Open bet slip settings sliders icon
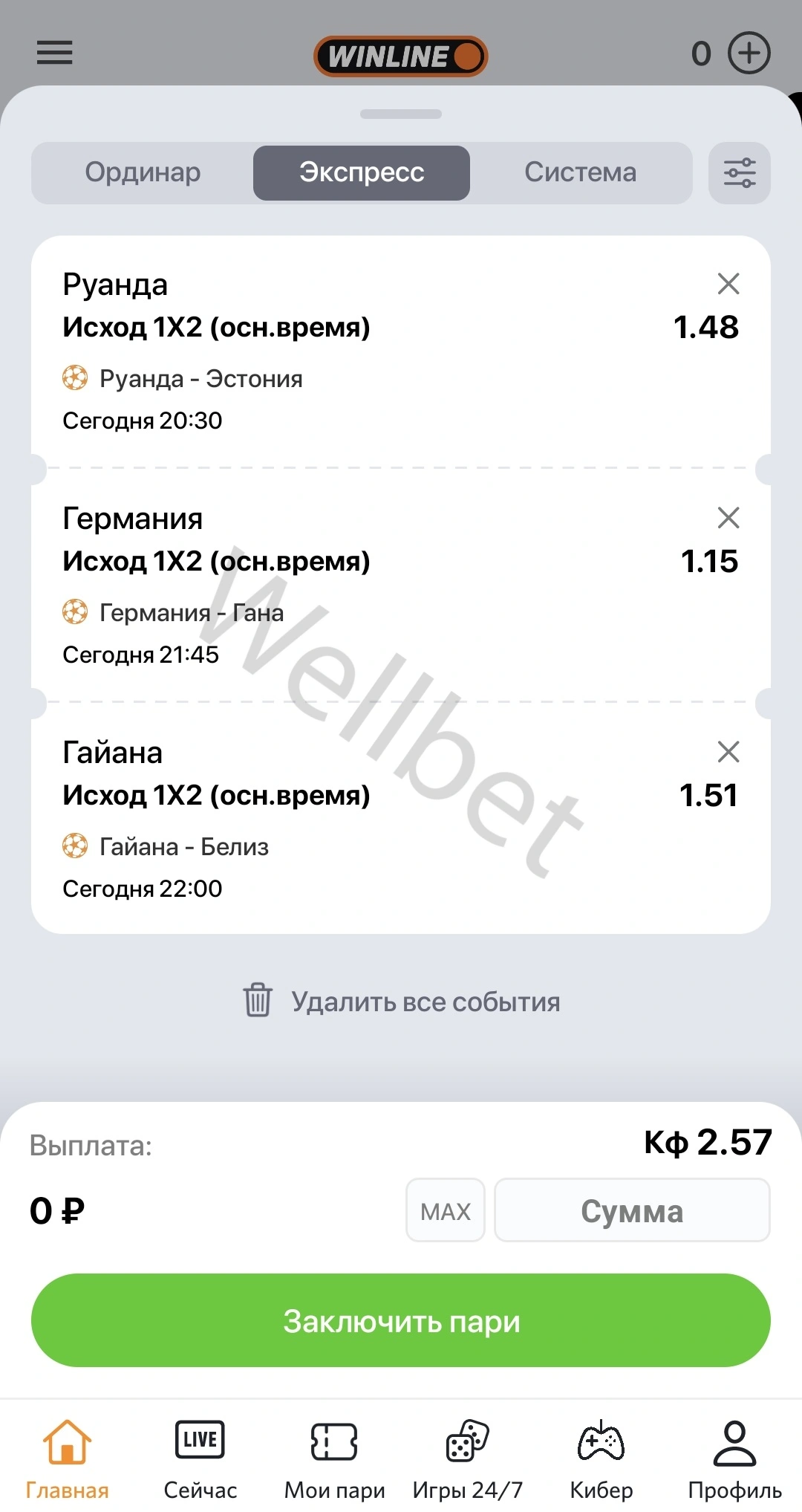The height and width of the screenshot is (1512, 802). [740, 172]
